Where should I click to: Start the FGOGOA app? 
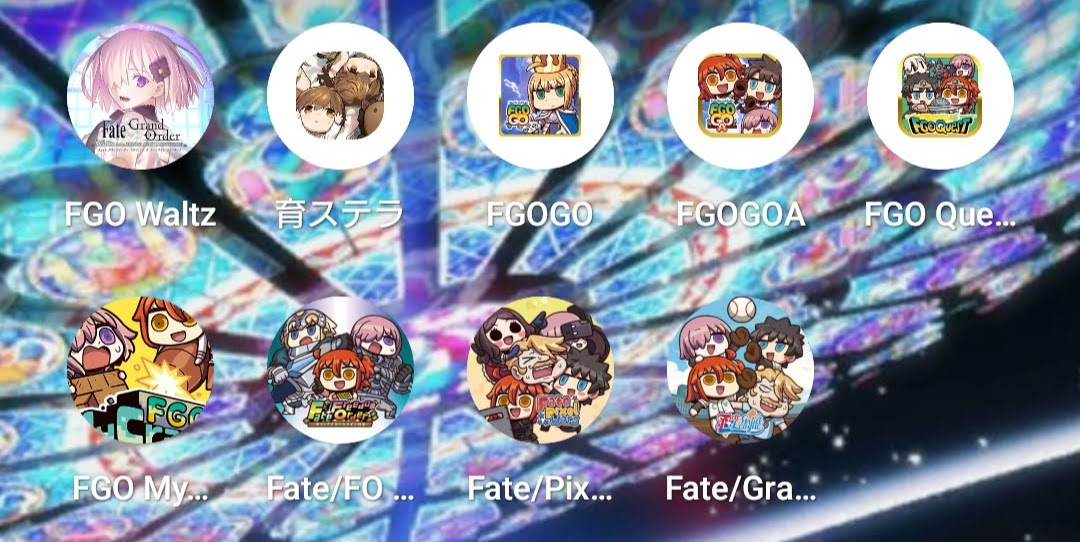[740, 96]
